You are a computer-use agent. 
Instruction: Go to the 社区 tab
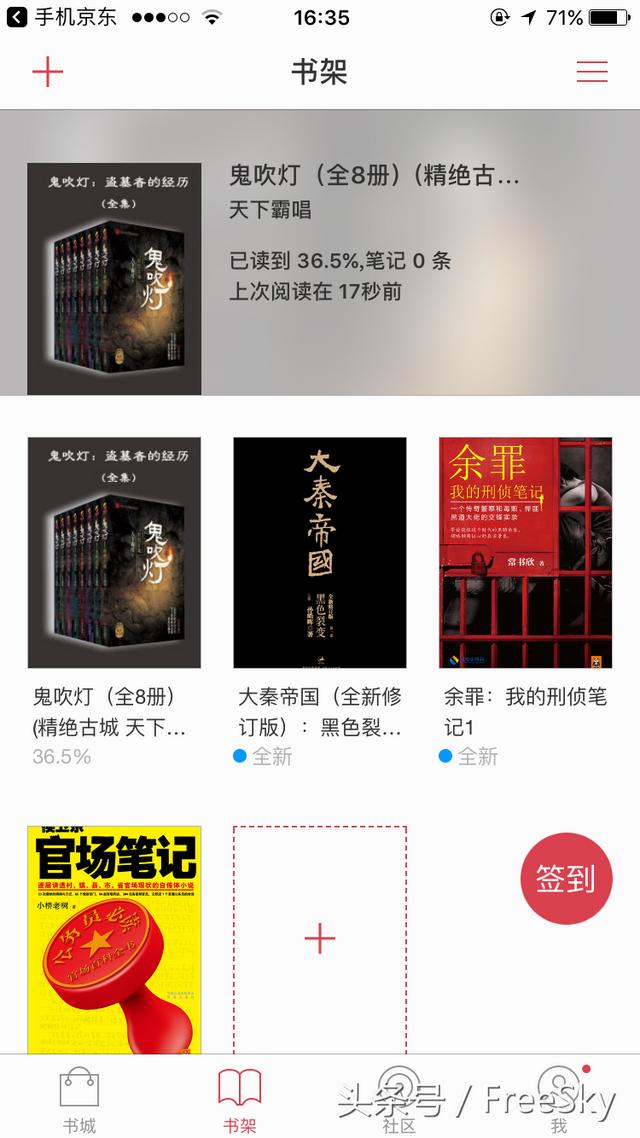tap(399, 1098)
